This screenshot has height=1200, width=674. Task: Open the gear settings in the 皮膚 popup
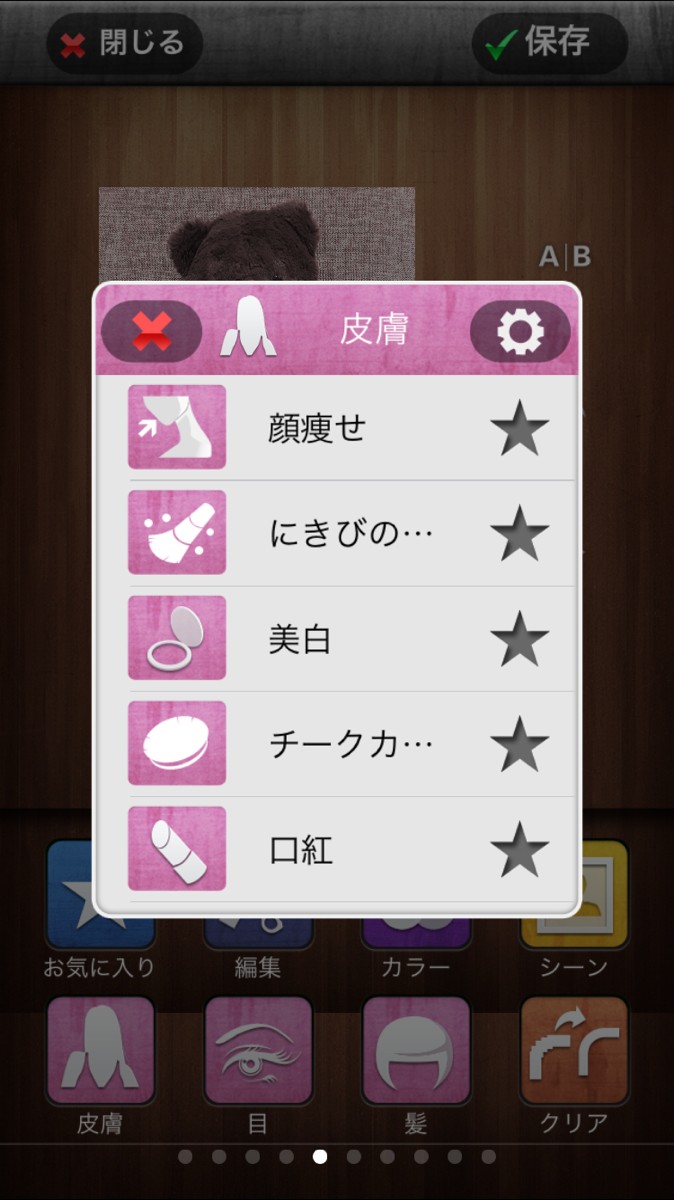point(520,331)
